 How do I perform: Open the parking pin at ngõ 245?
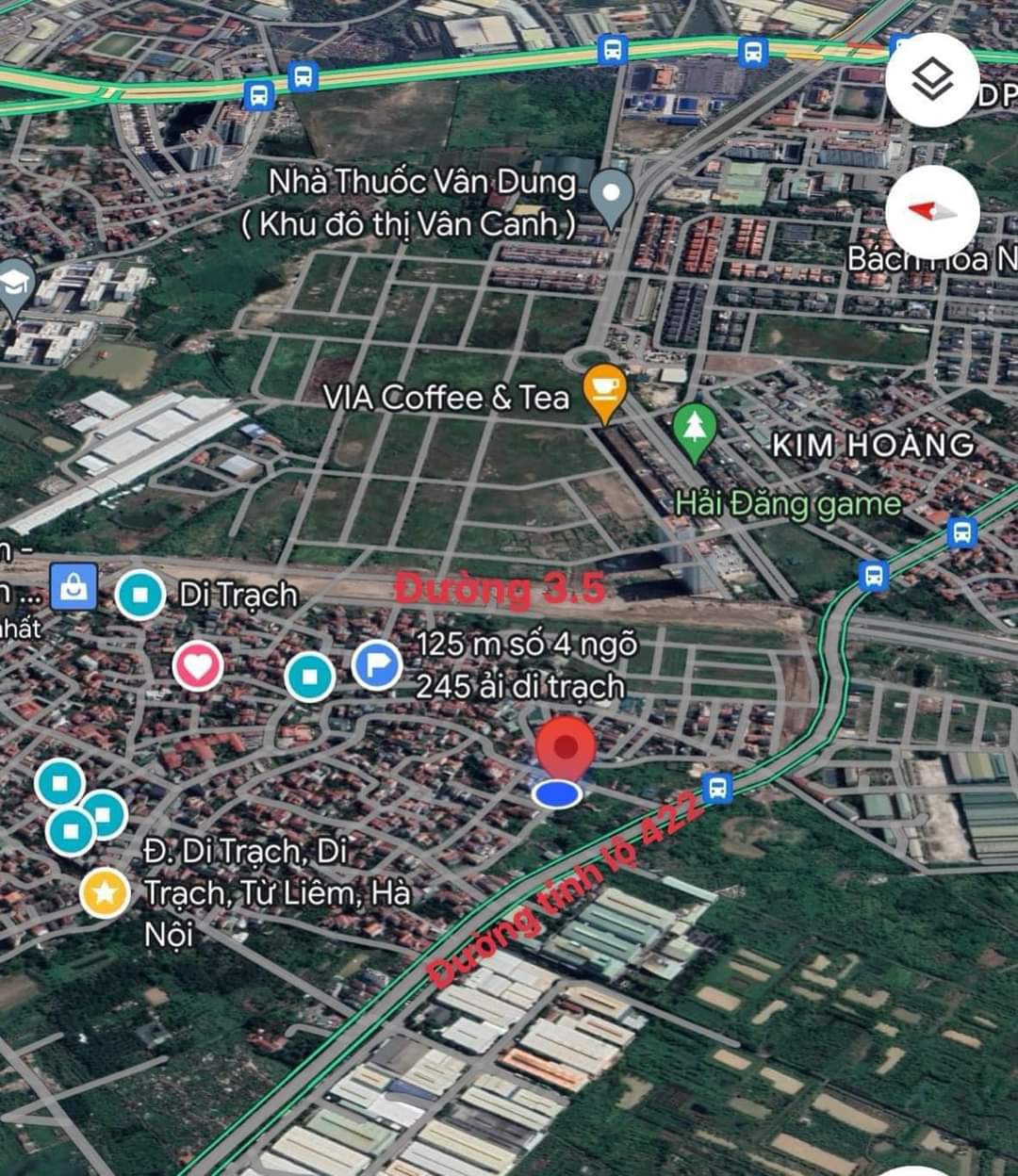coord(377,665)
